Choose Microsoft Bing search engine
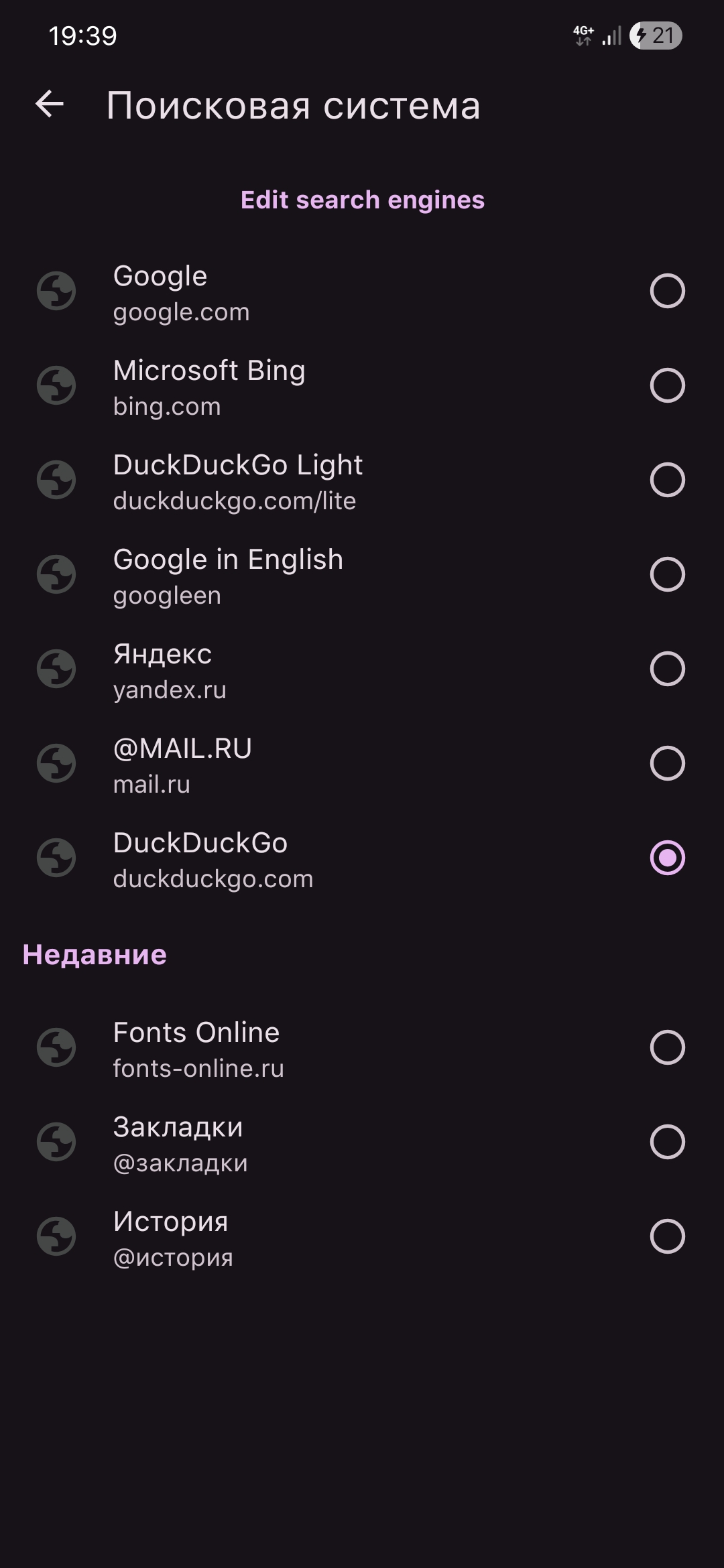The image size is (724, 1568). click(667, 385)
